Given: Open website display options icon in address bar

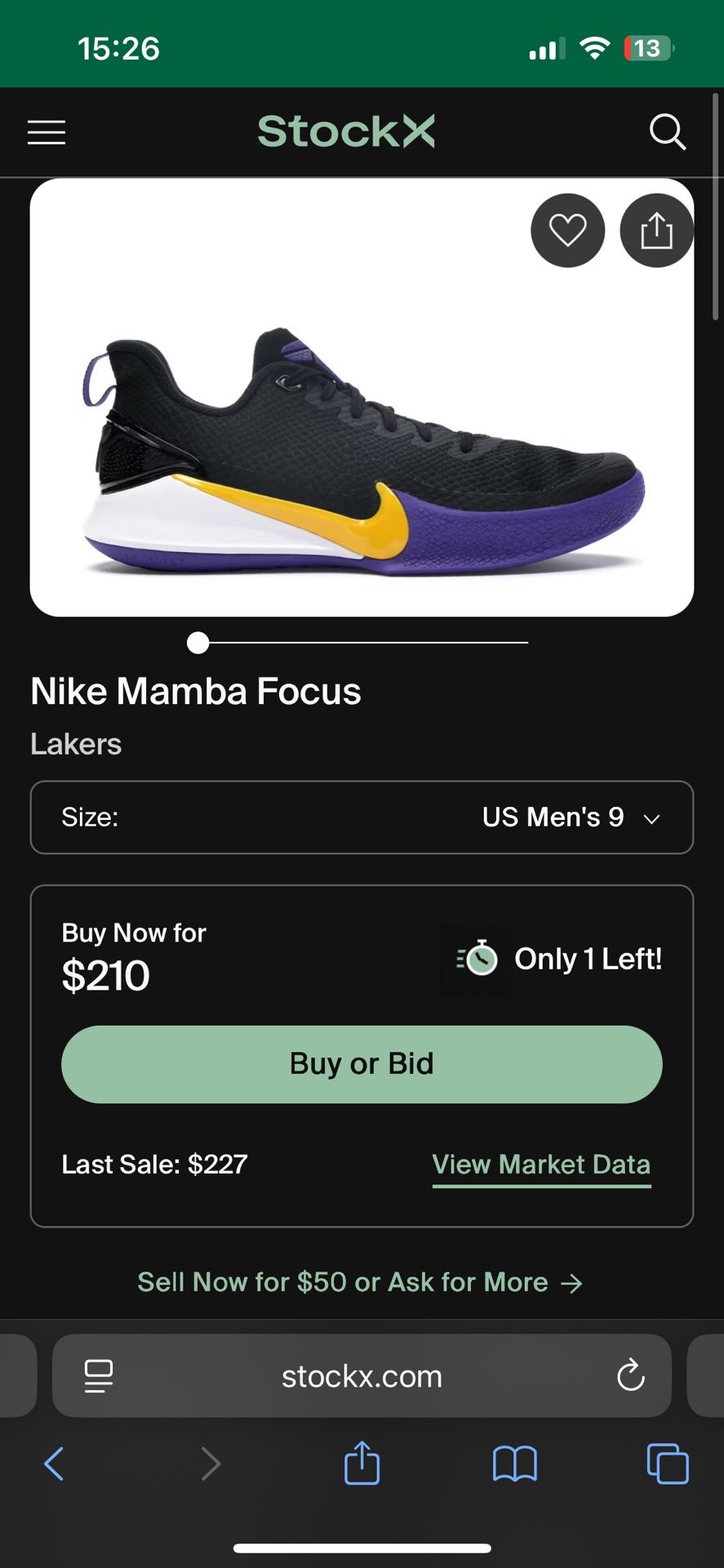Looking at the screenshot, I should pyautogui.click(x=98, y=1375).
